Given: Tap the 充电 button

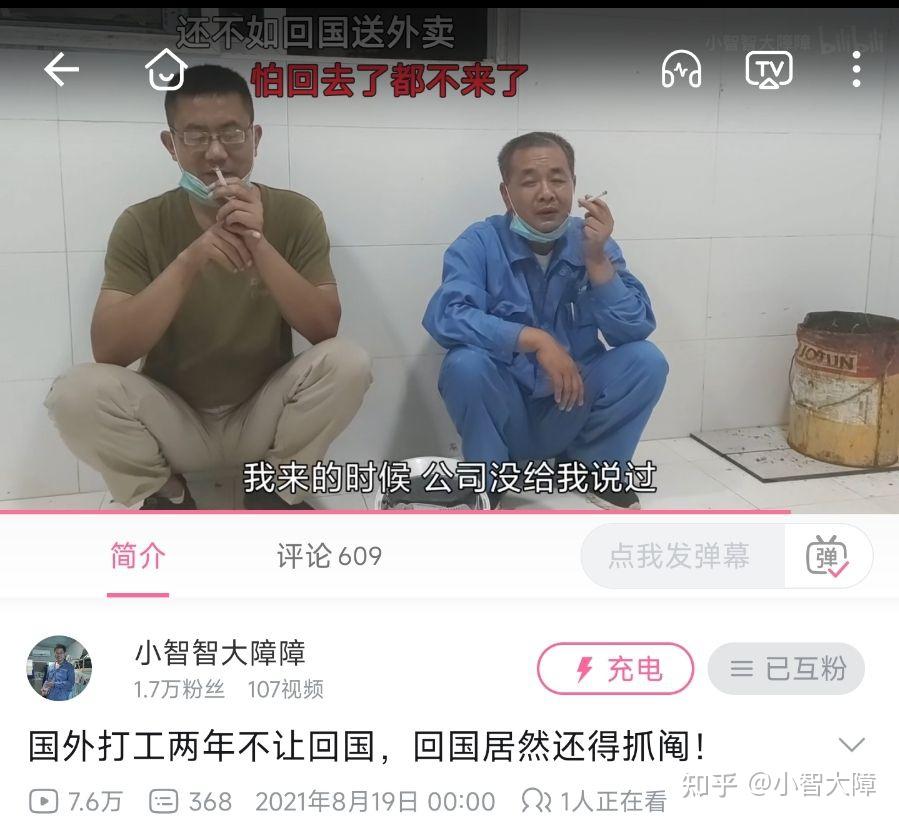Looking at the screenshot, I should [x=615, y=669].
